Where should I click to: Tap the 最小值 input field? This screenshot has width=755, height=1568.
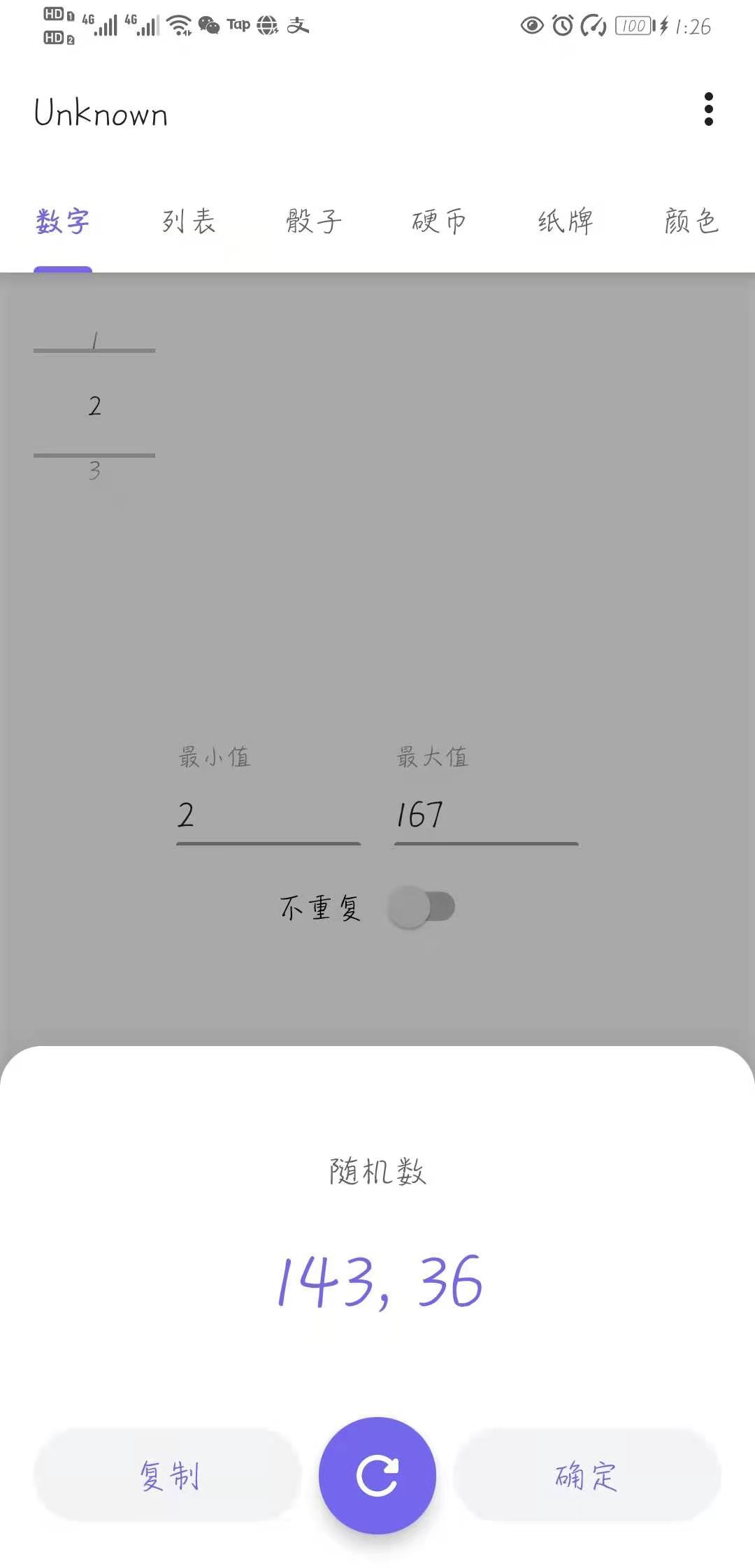point(268,815)
